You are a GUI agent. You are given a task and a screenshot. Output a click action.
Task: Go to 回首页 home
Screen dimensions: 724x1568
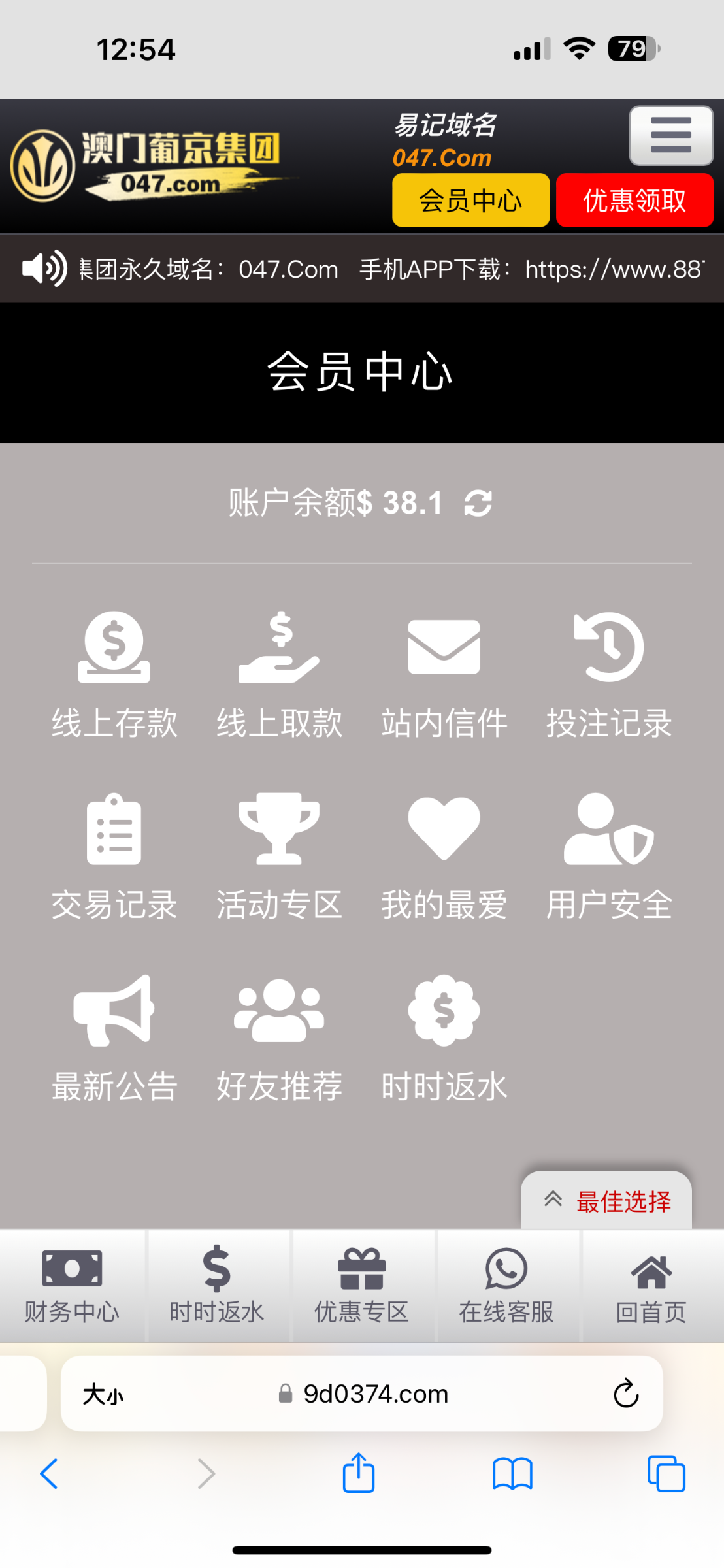(651, 1285)
